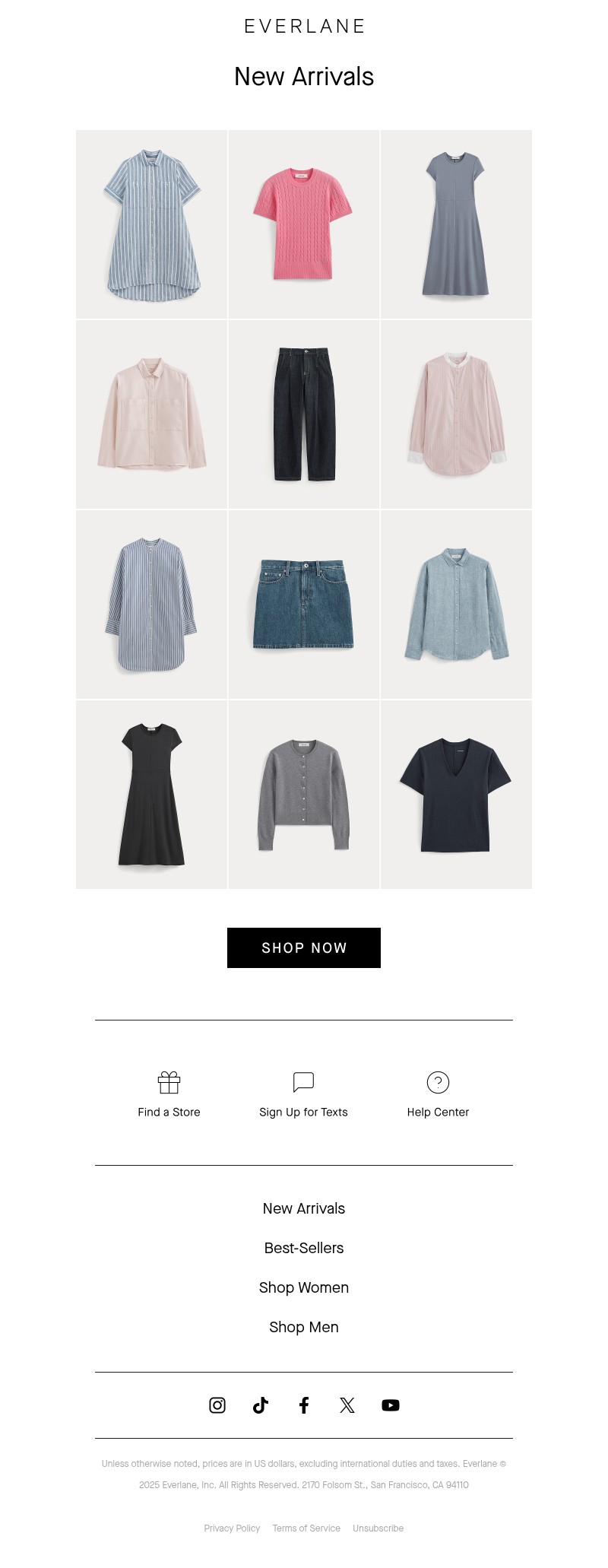Select the denim mini skirt thumbnail
608x1568 pixels.
click(x=303, y=603)
